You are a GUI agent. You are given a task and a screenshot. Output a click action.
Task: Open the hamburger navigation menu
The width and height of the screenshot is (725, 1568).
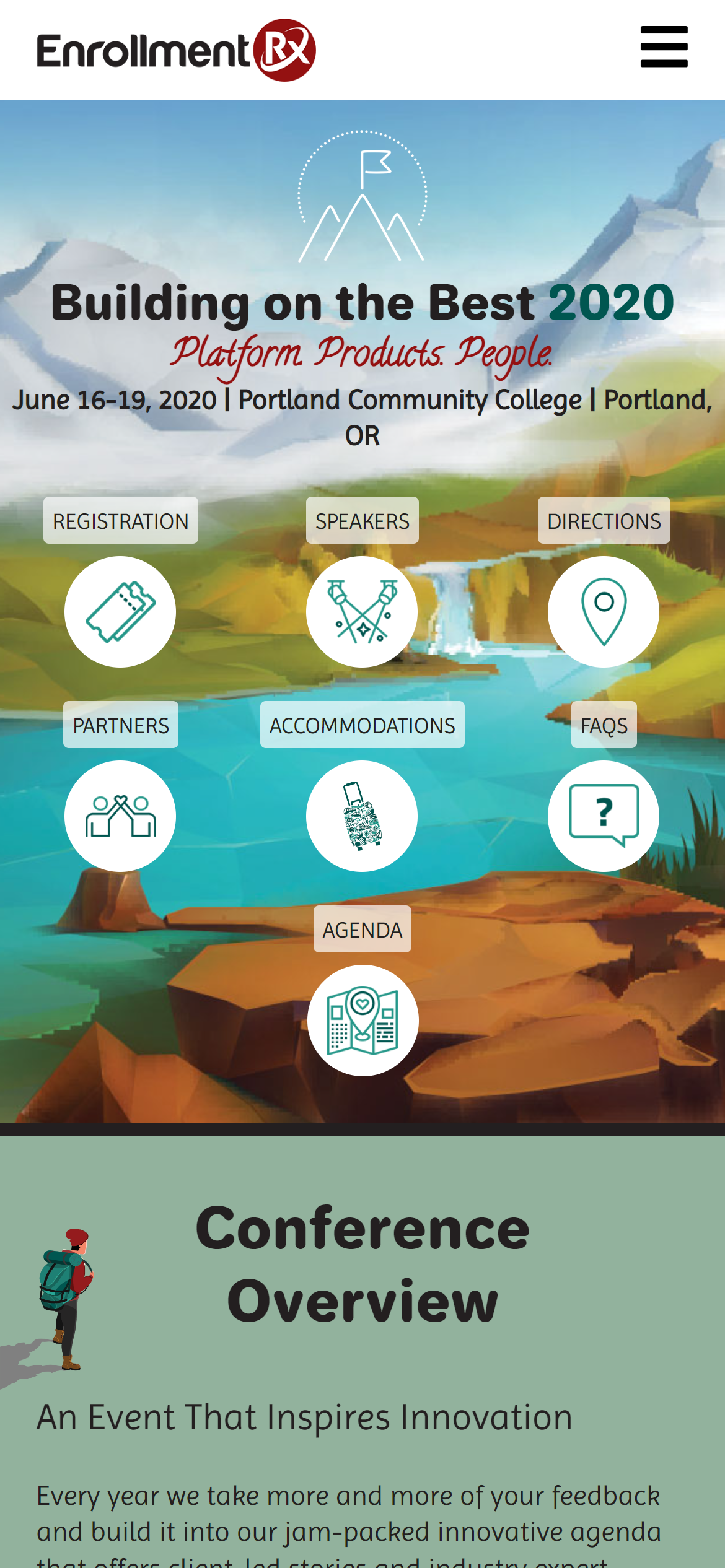664,47
